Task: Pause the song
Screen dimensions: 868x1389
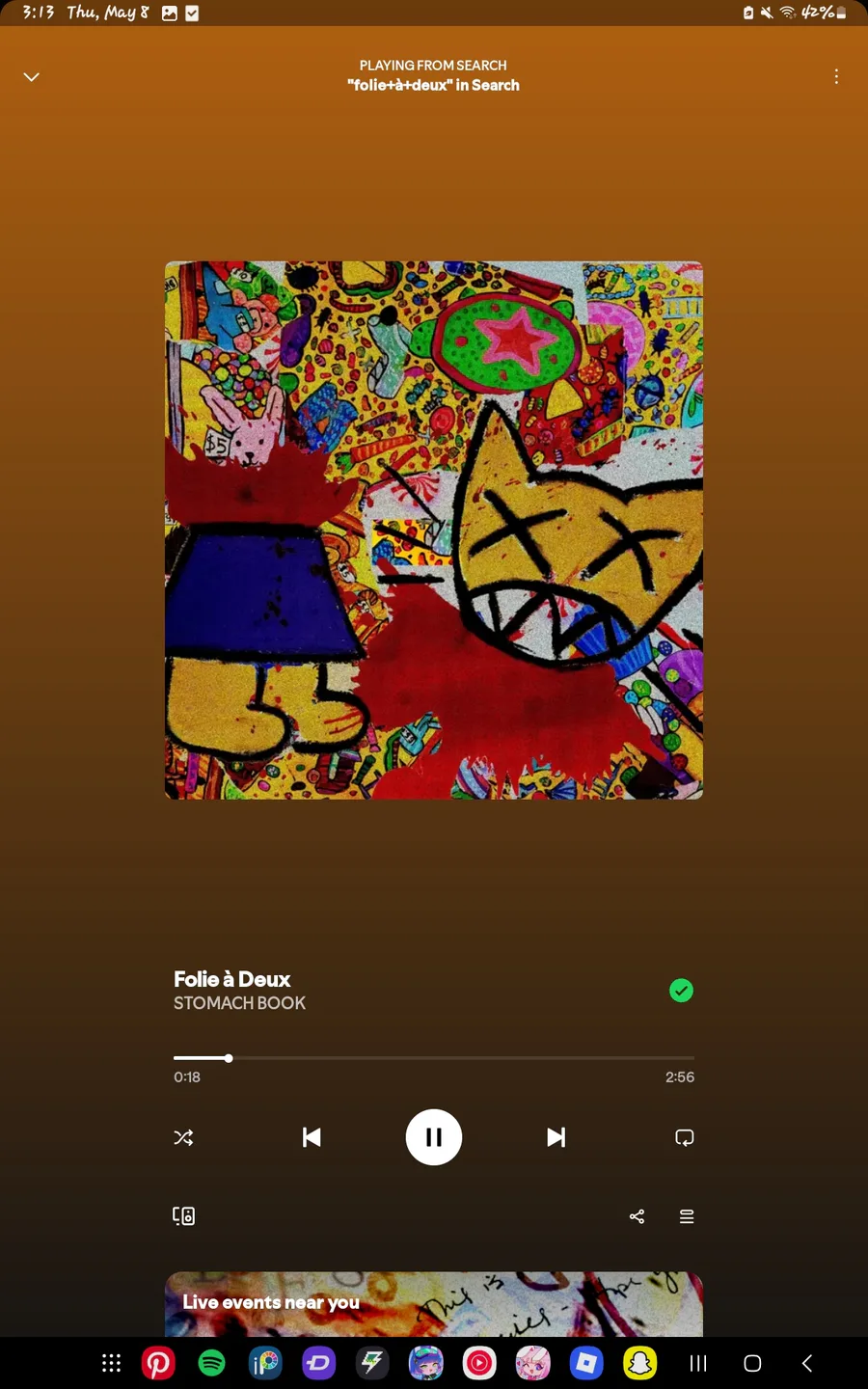Action: coord(434,1137)
